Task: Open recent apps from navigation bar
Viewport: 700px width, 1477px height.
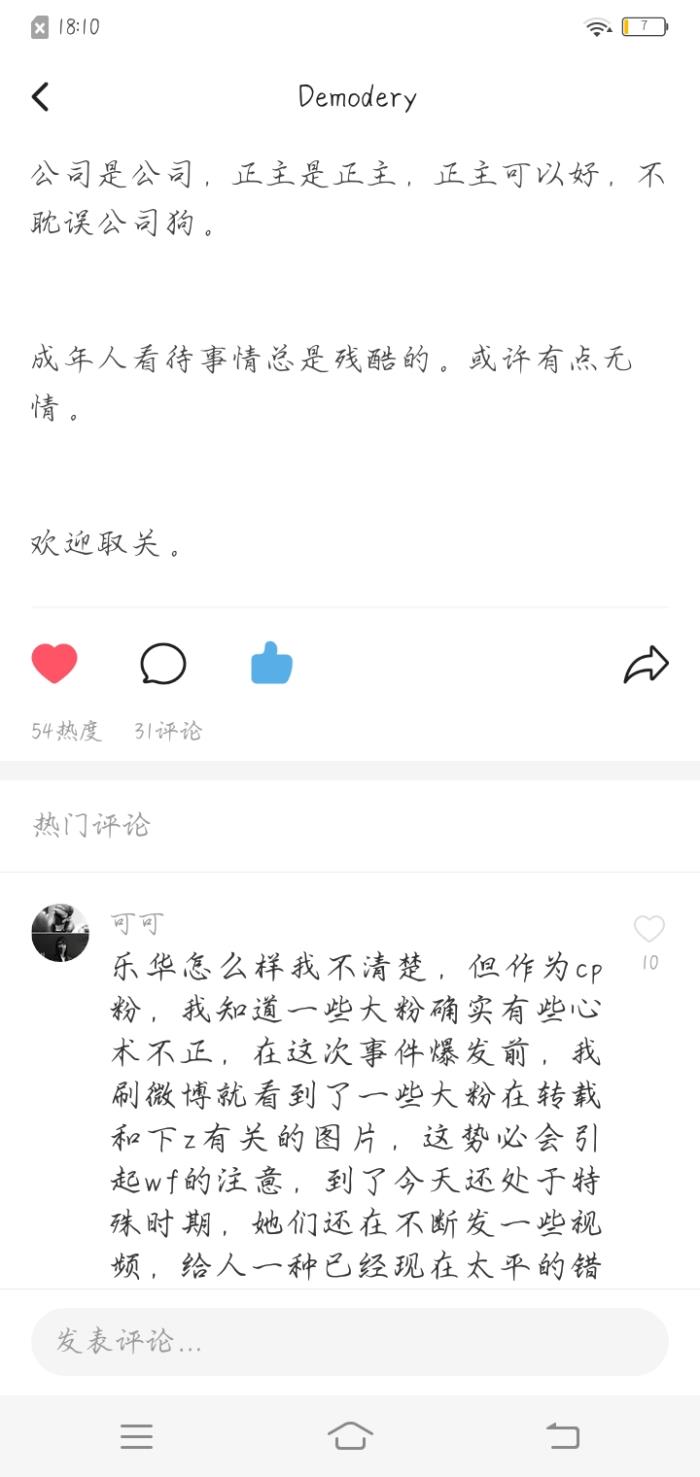Action: (137, 1437)
